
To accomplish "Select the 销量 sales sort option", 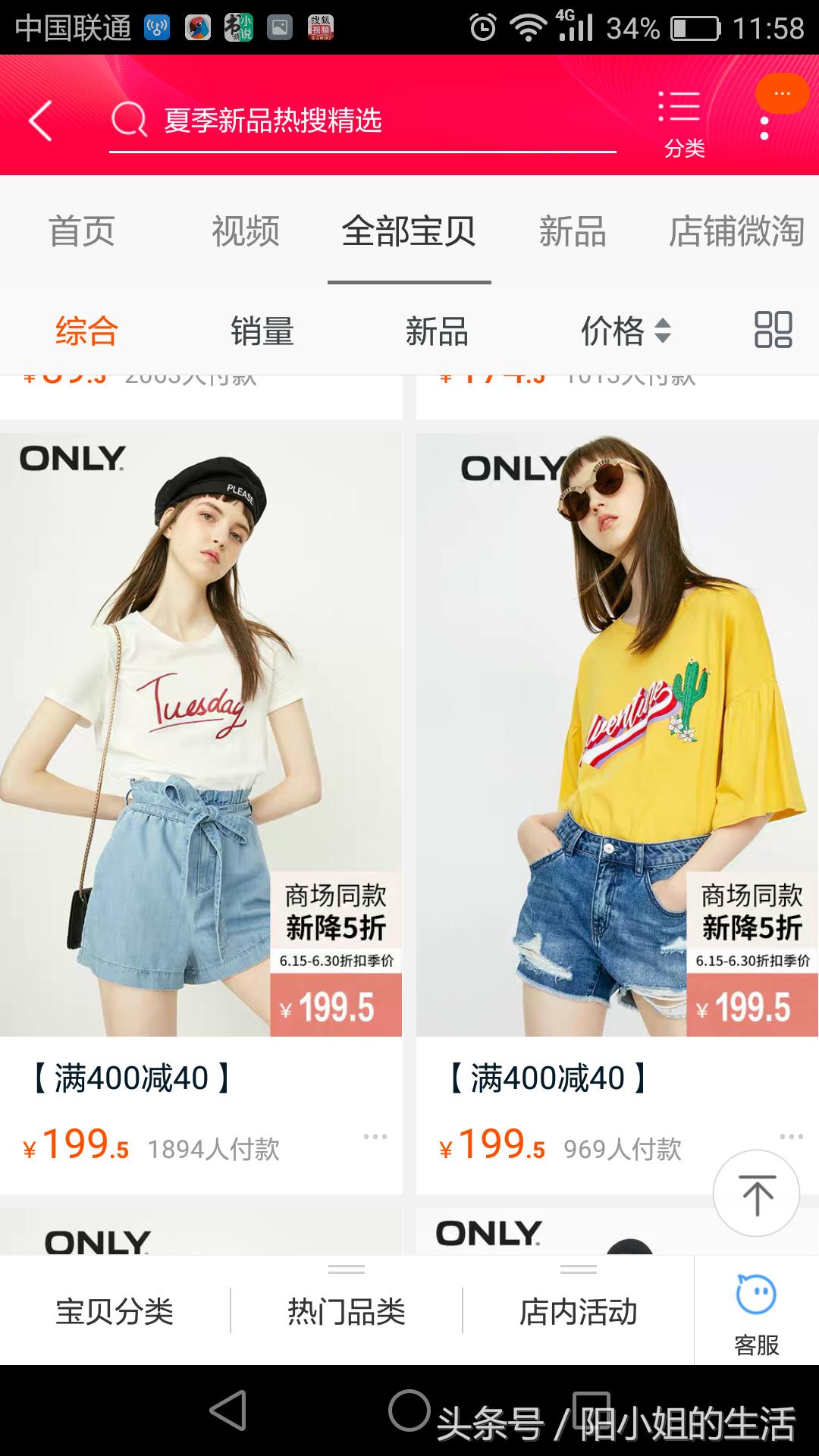I will coord(262,331).
